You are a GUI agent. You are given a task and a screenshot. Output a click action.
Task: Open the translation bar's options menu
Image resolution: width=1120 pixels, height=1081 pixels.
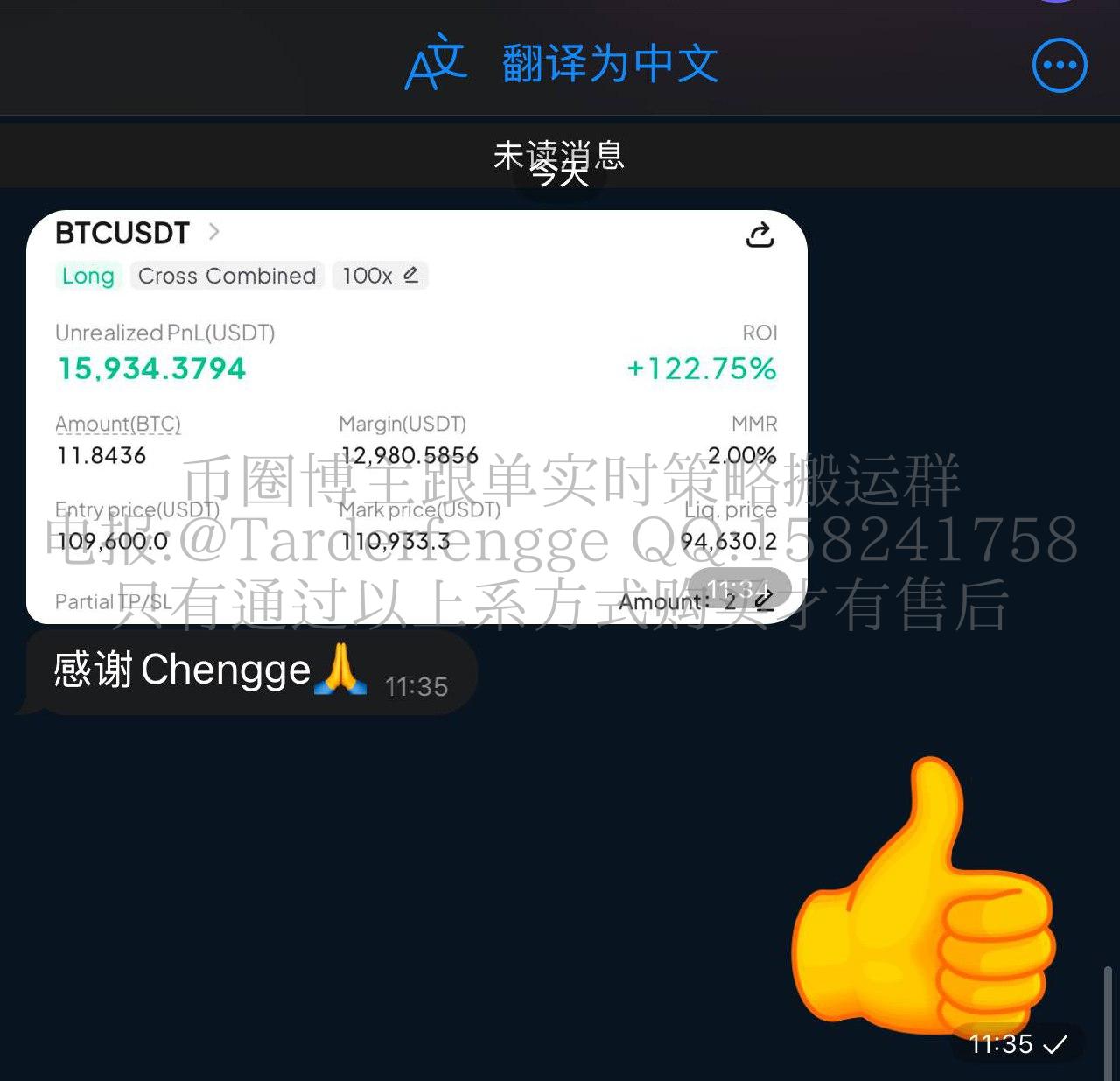click(x=1059, y=65)
